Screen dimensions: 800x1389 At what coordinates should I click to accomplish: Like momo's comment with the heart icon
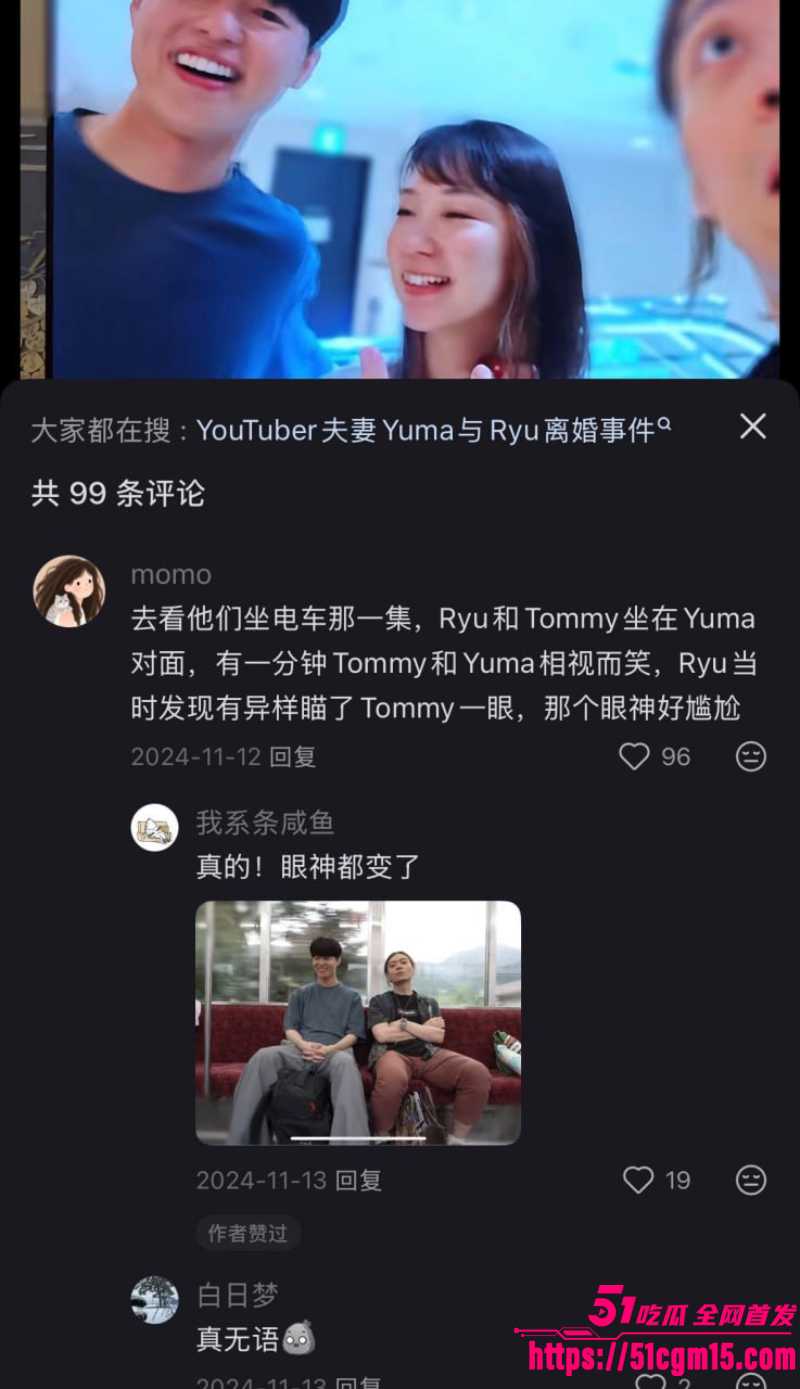point(632,757)
